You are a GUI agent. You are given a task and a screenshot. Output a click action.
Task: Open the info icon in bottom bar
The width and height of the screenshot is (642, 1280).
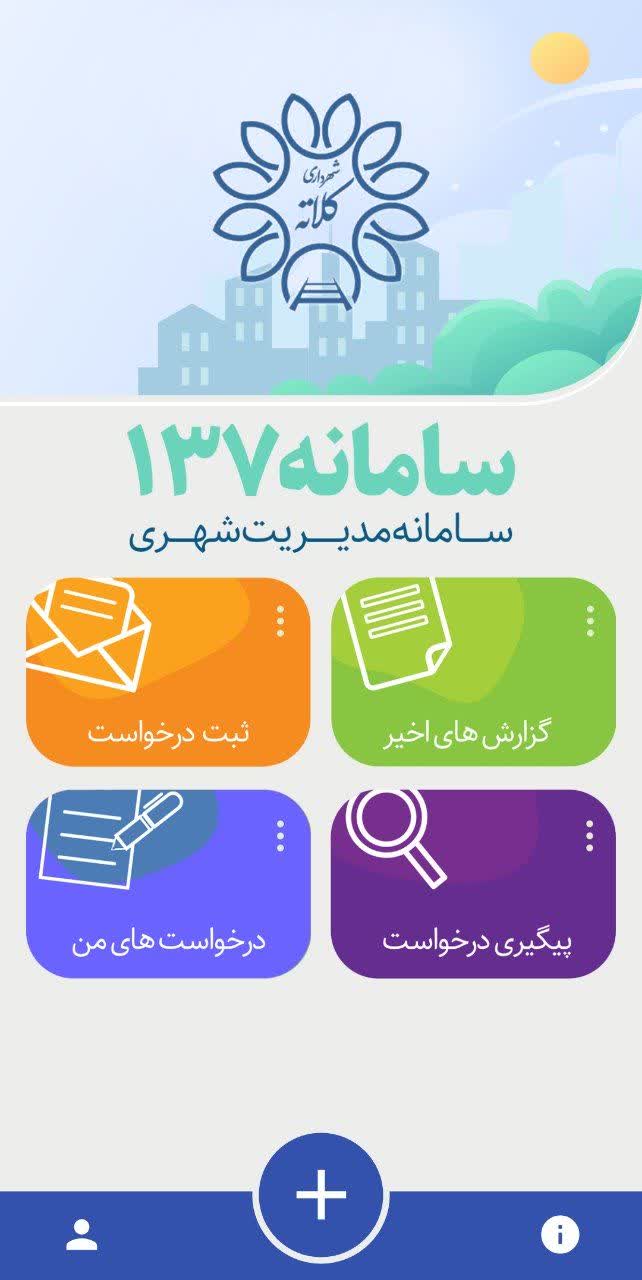560,1236
